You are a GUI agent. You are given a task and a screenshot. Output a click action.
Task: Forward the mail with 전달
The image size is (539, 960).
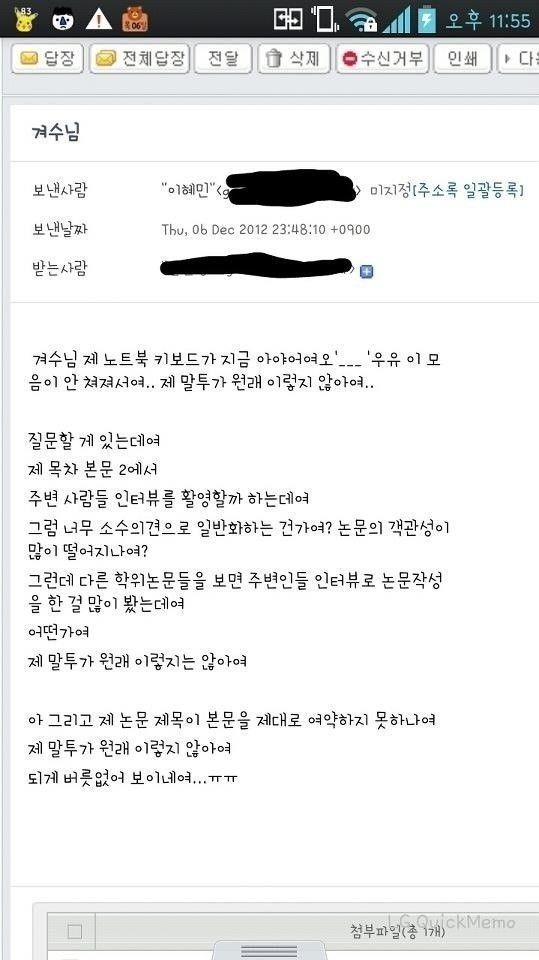[223, 59]
